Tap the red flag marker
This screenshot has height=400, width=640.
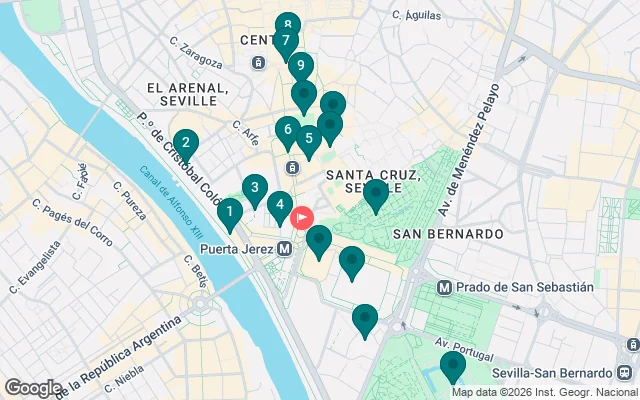tap(301, 217)
